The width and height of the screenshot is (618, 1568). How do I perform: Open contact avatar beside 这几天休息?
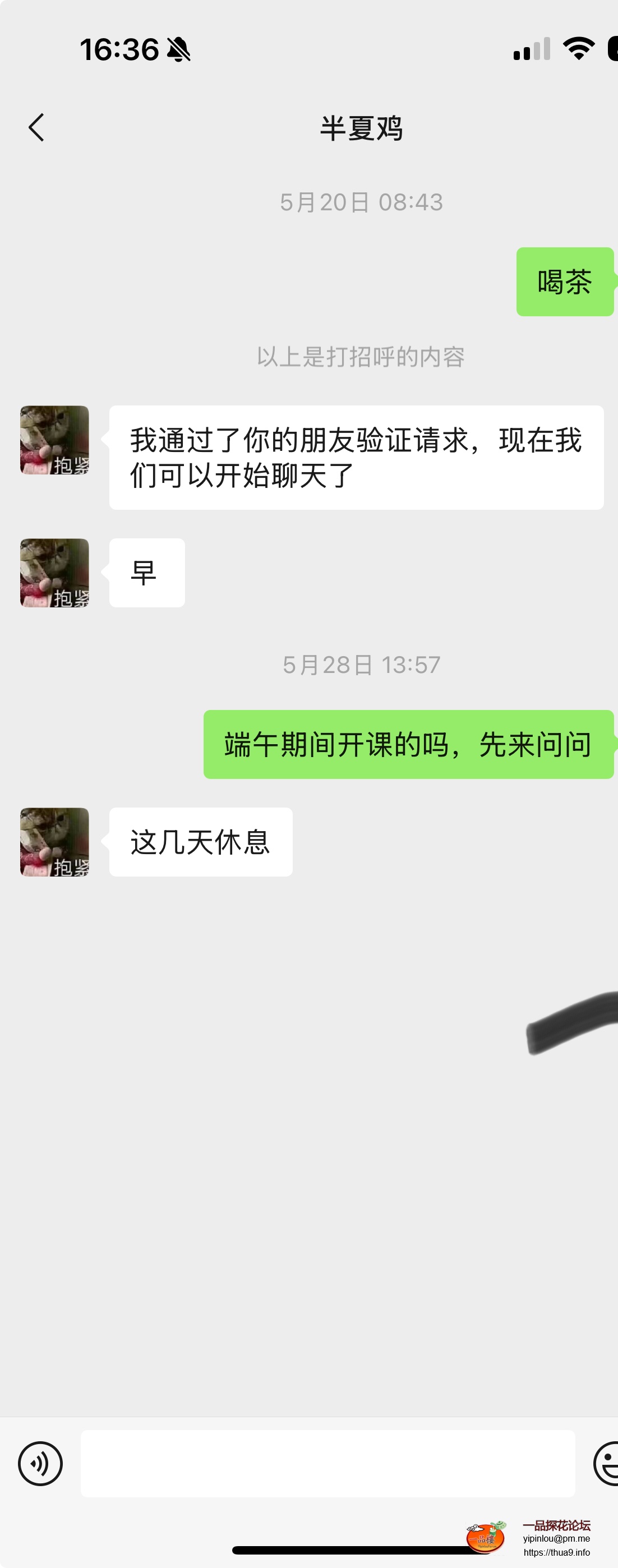(55, 842)
